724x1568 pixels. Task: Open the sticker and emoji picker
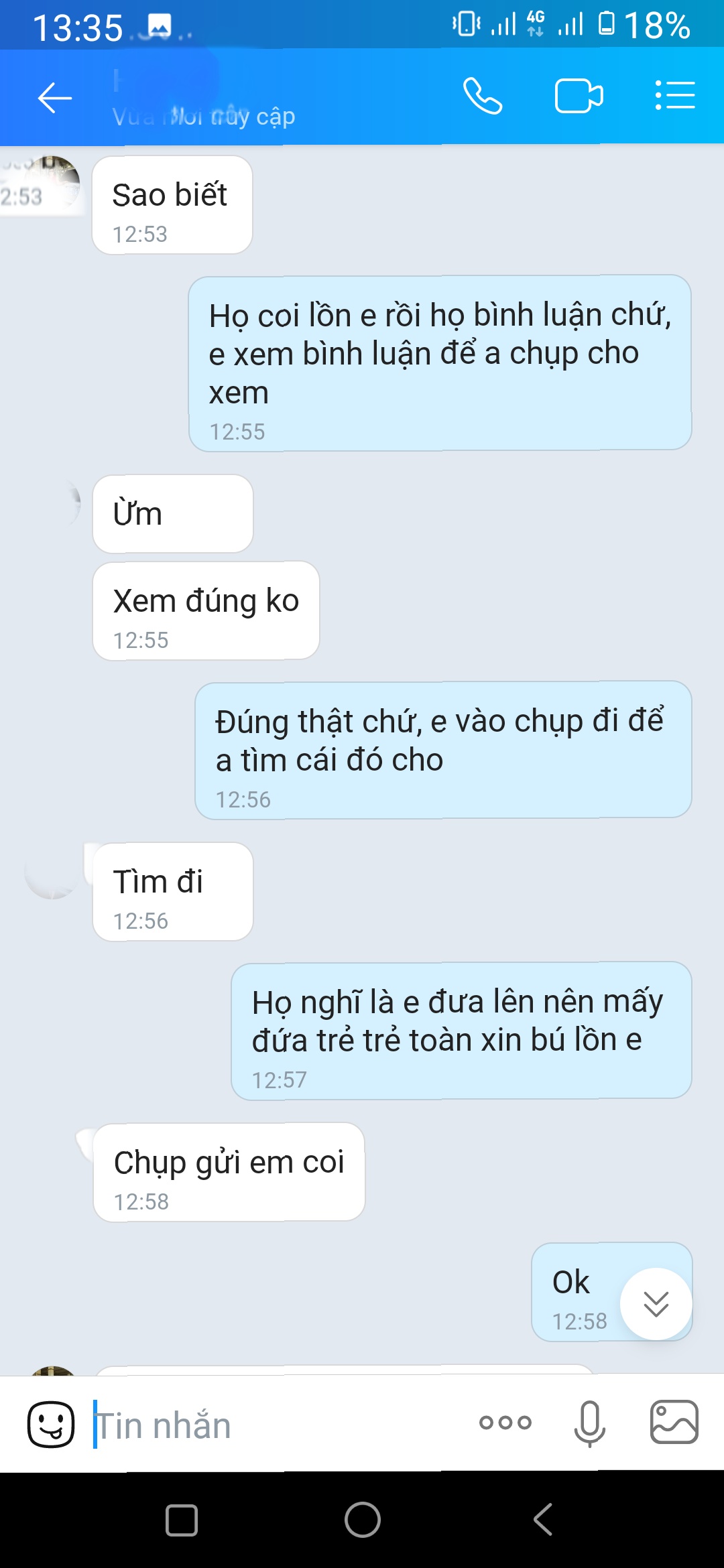[51, 1423]
